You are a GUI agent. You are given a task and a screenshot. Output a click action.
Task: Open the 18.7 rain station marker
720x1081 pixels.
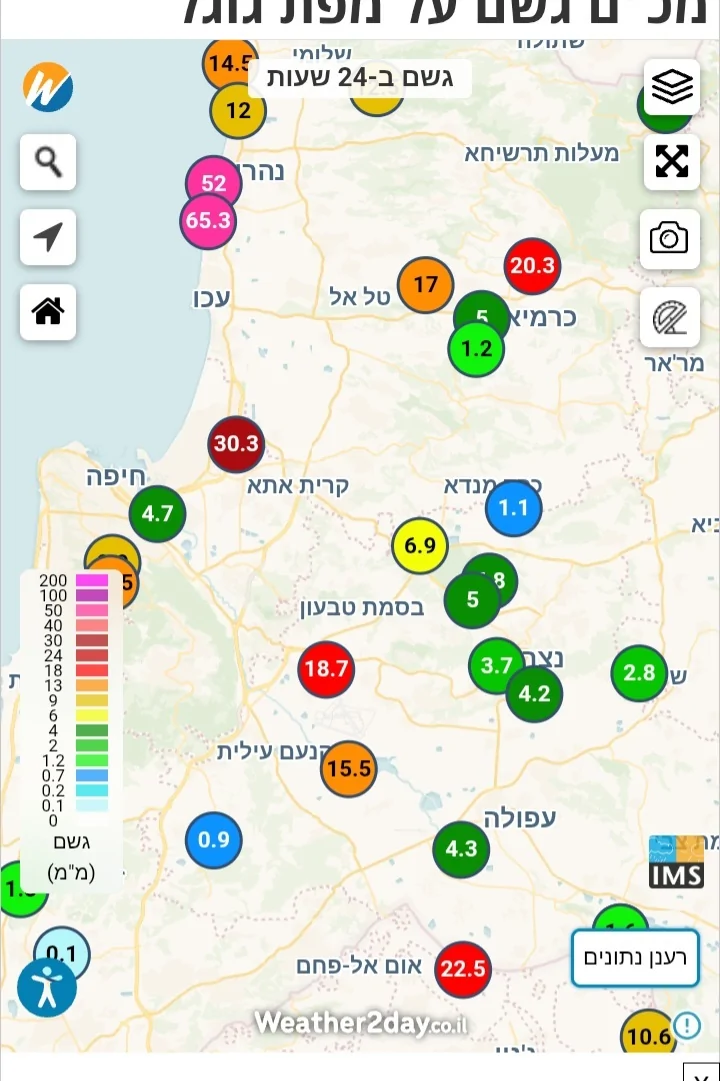(326, 669)
